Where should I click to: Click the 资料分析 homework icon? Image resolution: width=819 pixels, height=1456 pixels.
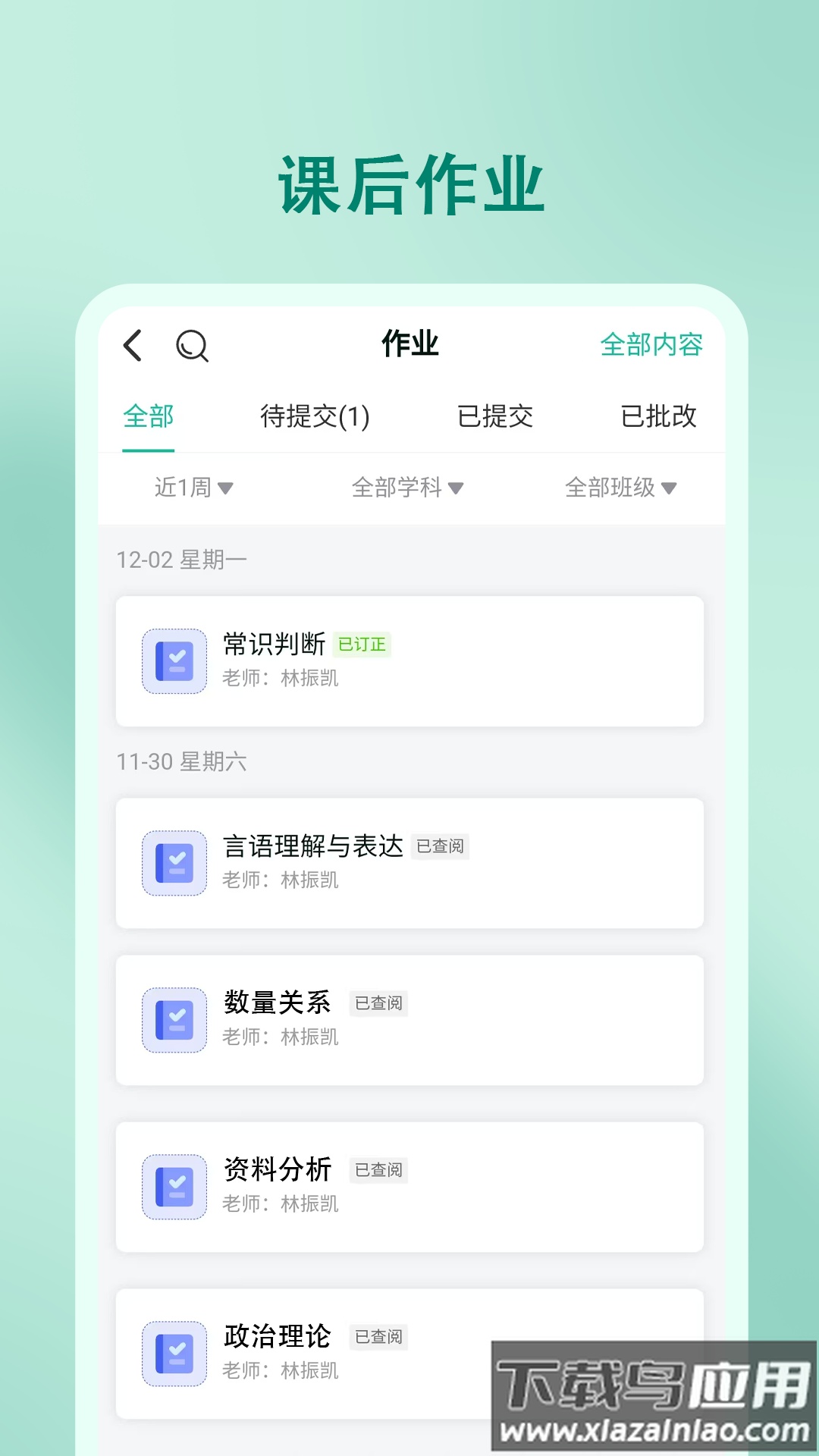tap(174, 1188)
